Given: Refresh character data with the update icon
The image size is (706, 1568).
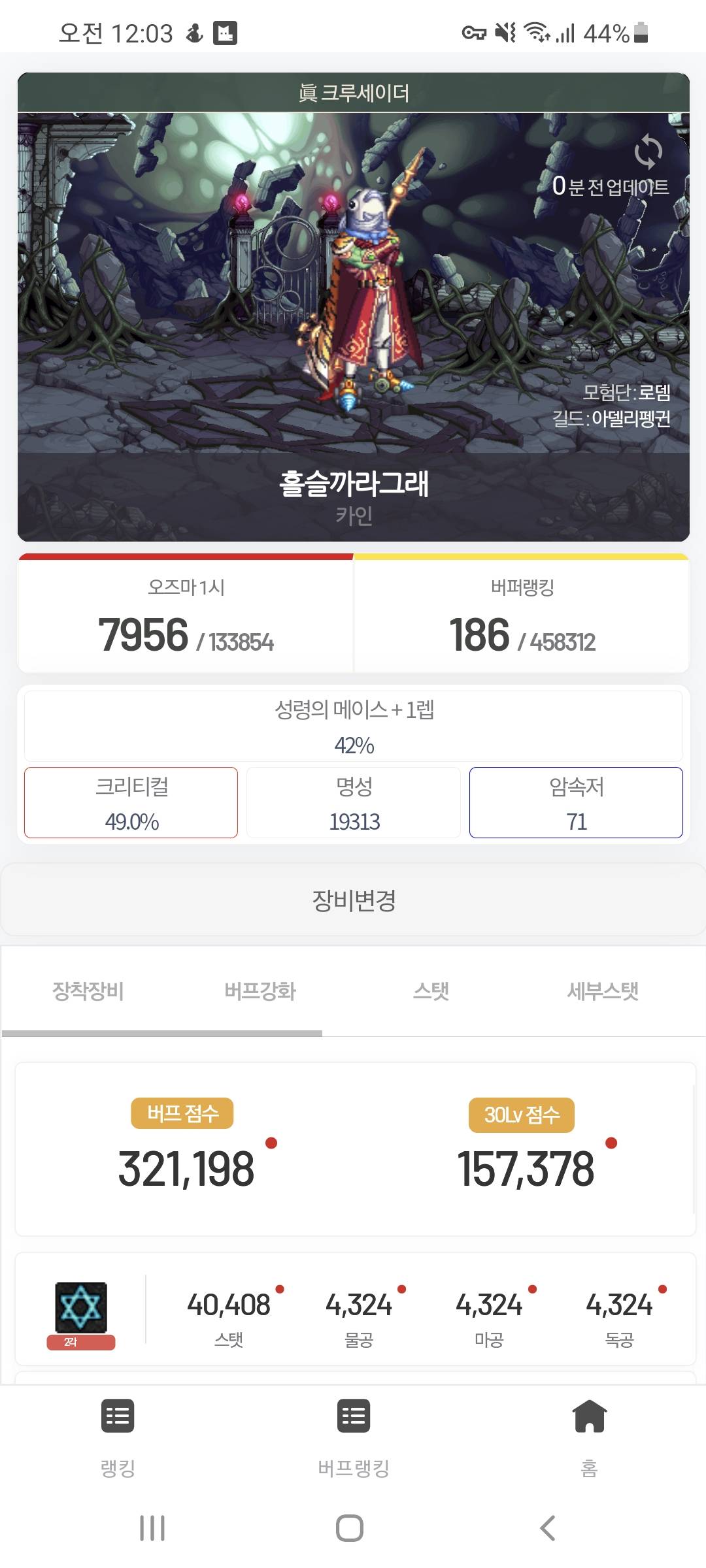Looking at the screenshot, I should coord(648,152).
